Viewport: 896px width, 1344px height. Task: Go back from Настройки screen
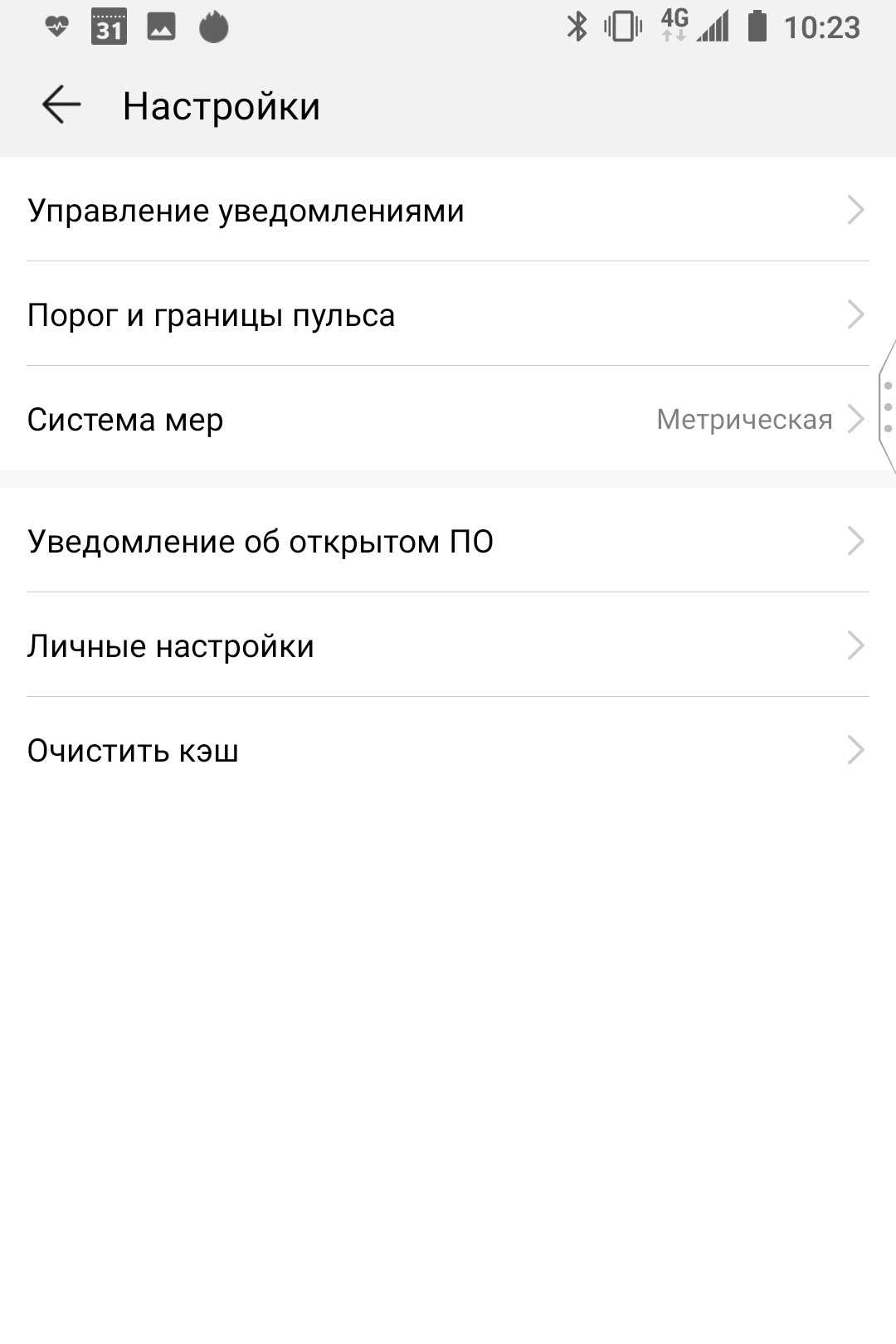pos(61,106)
